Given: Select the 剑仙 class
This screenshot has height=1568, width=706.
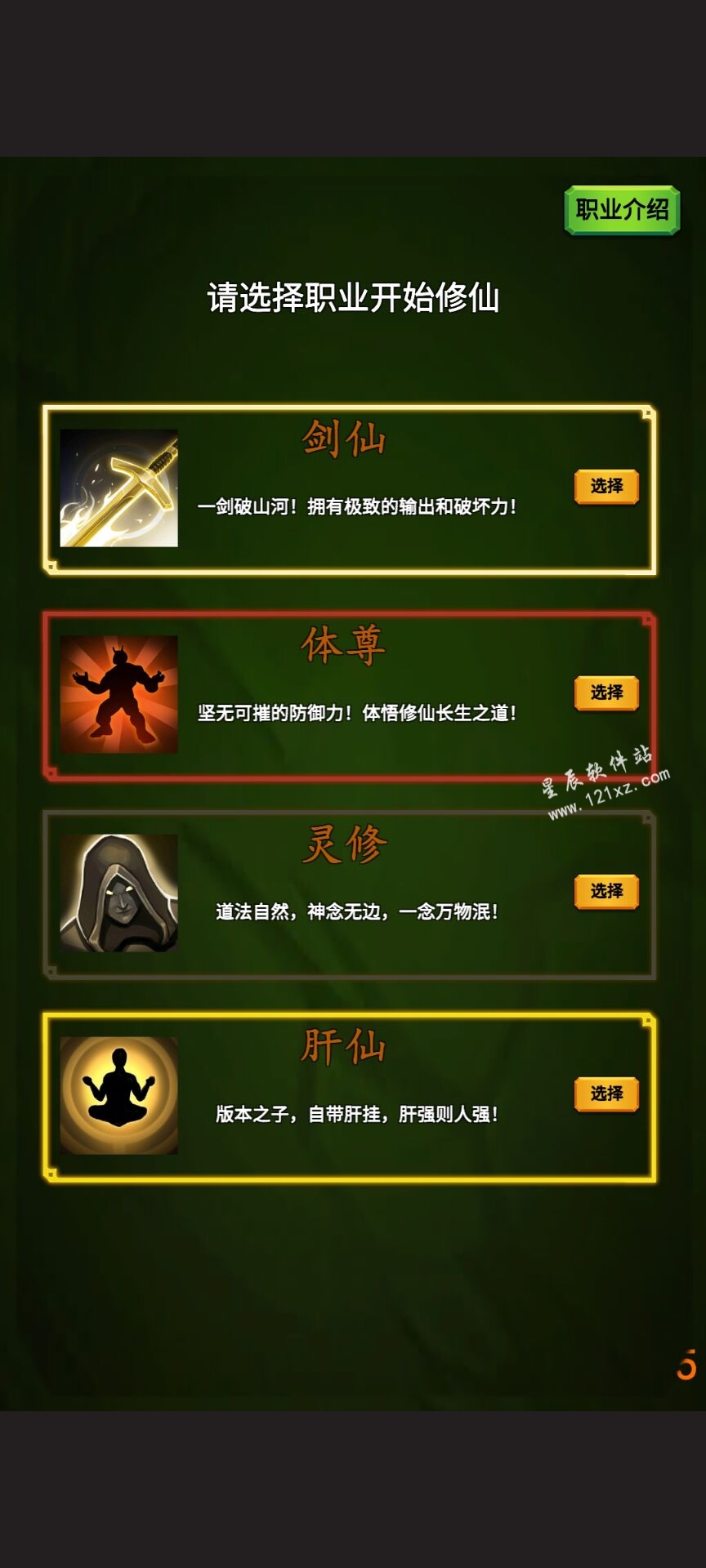Looking at the screenshot, I should point(606,487).
